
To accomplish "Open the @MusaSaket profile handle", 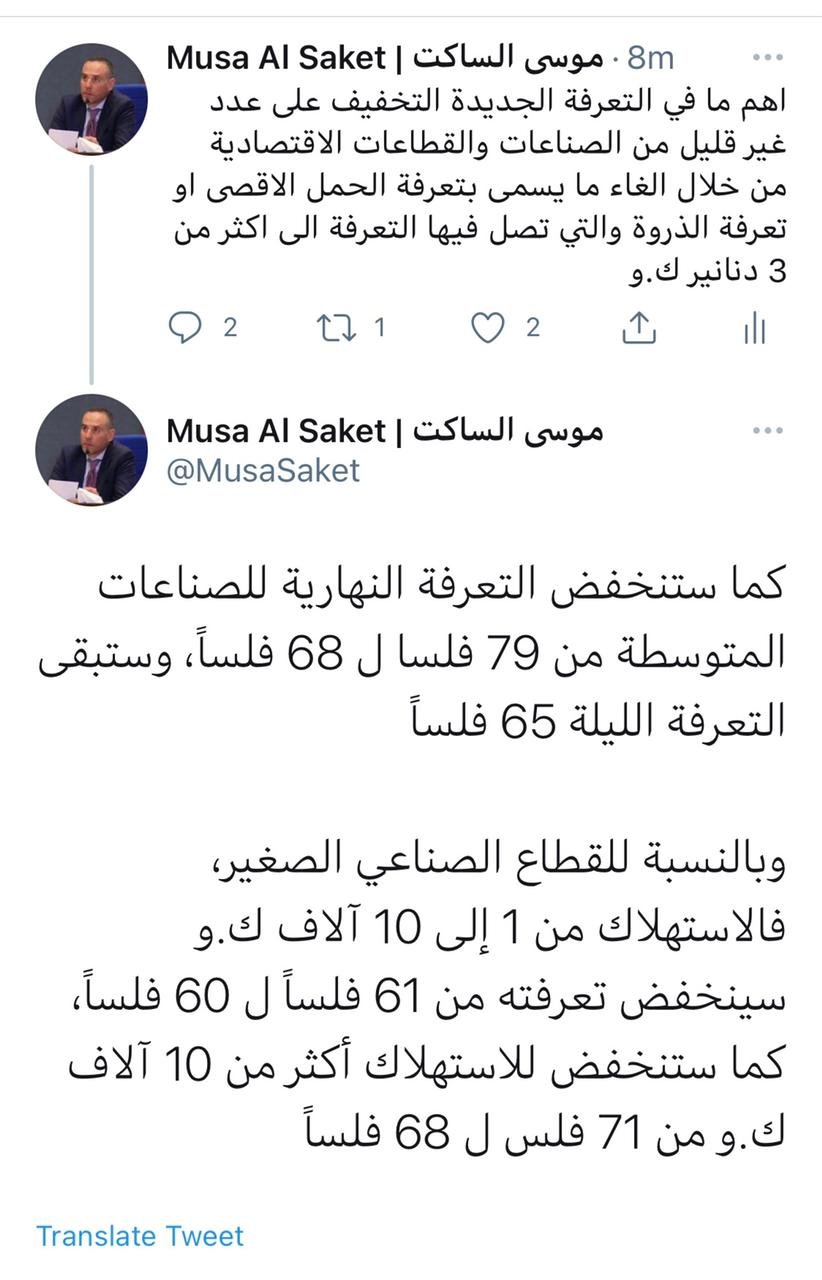I will point(263,470).
